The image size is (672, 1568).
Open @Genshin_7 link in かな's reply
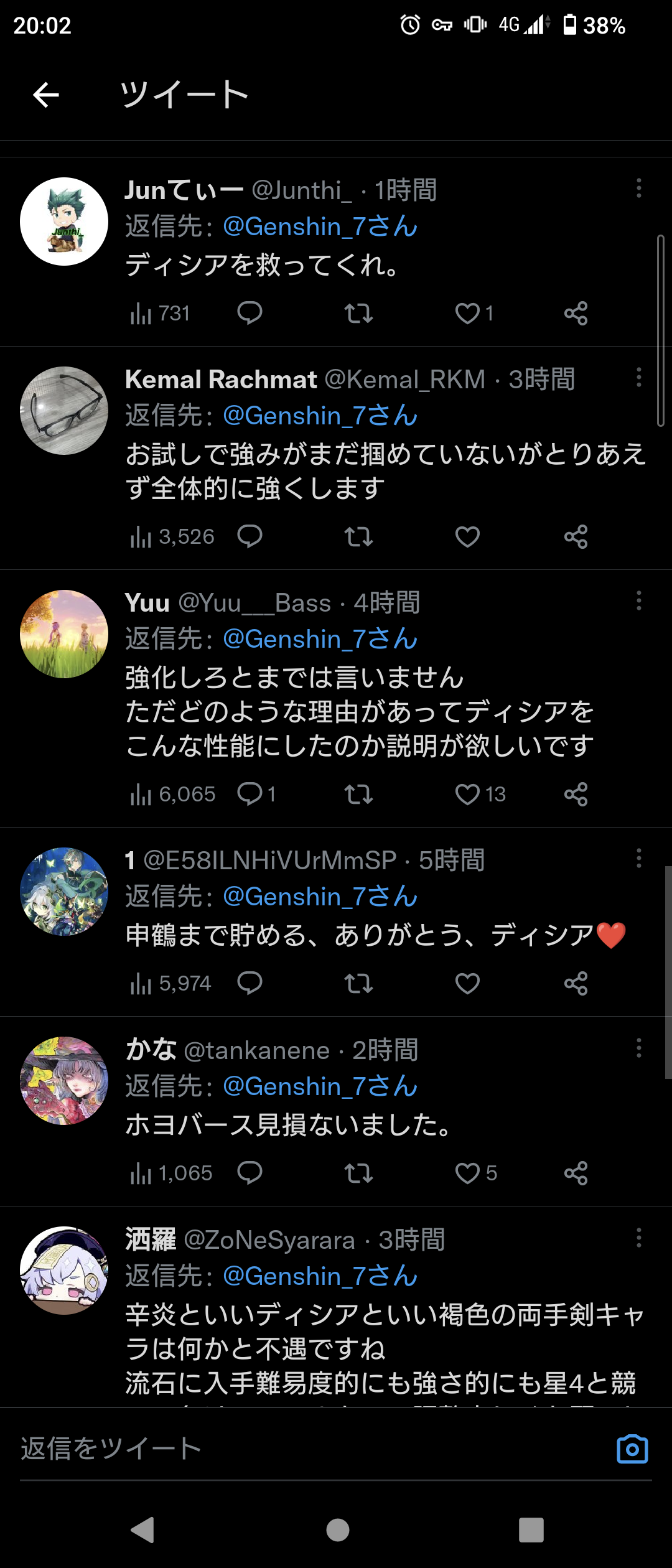pyautogui.click(x=320, y=1087)
